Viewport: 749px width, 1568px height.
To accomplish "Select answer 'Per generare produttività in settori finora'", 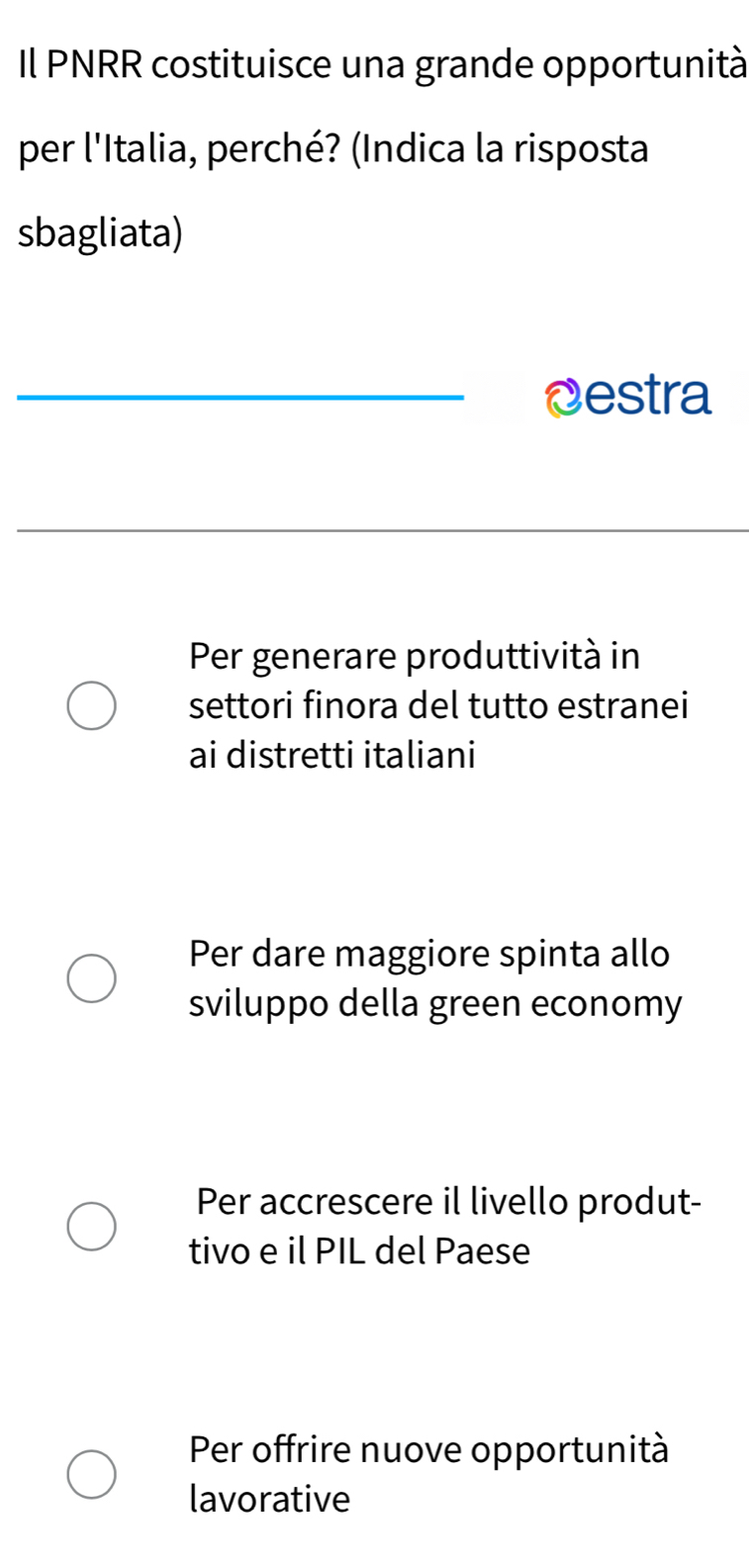I will tap(91, 706).
